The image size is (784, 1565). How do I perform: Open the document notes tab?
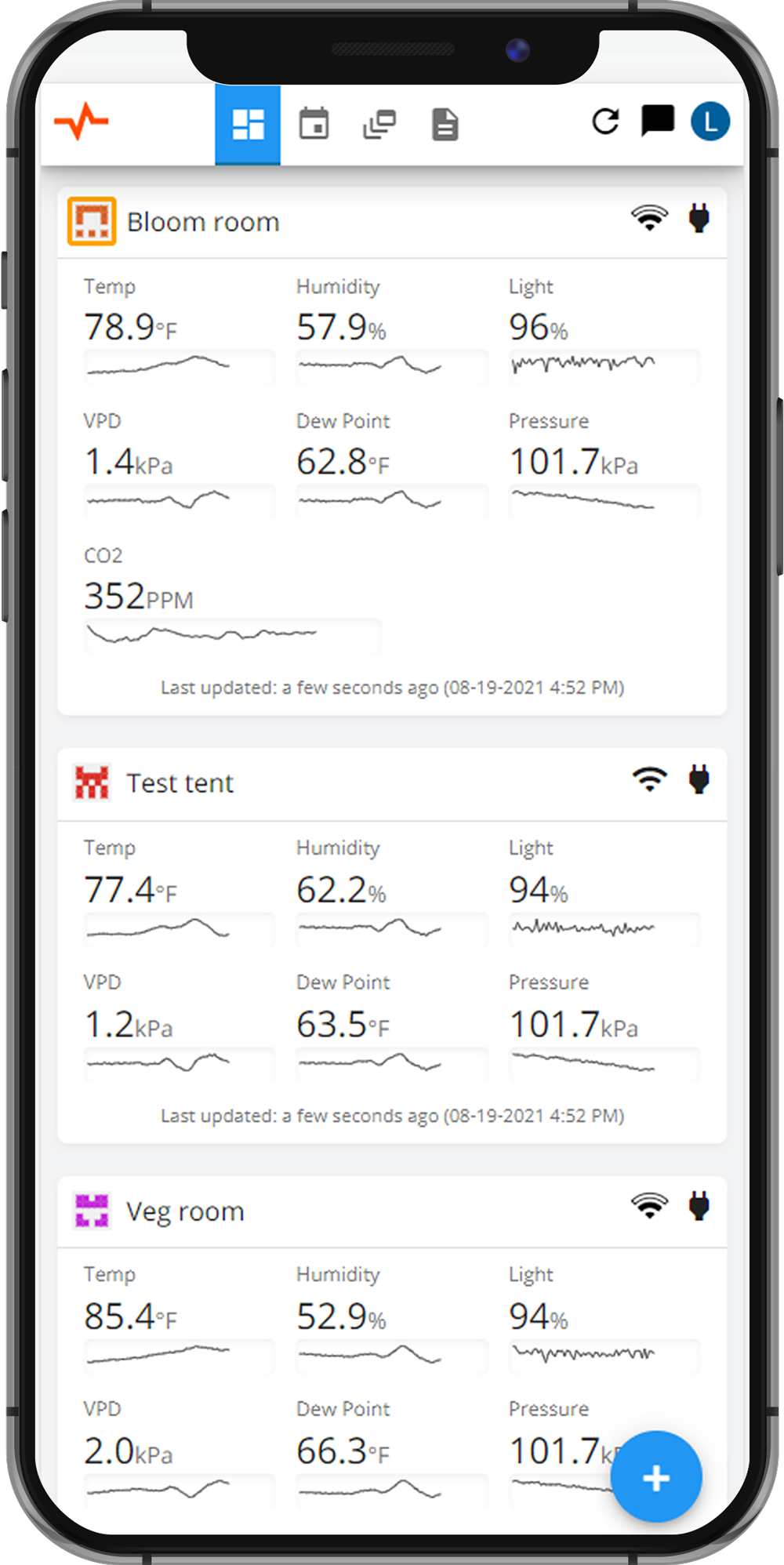[445, 124]
